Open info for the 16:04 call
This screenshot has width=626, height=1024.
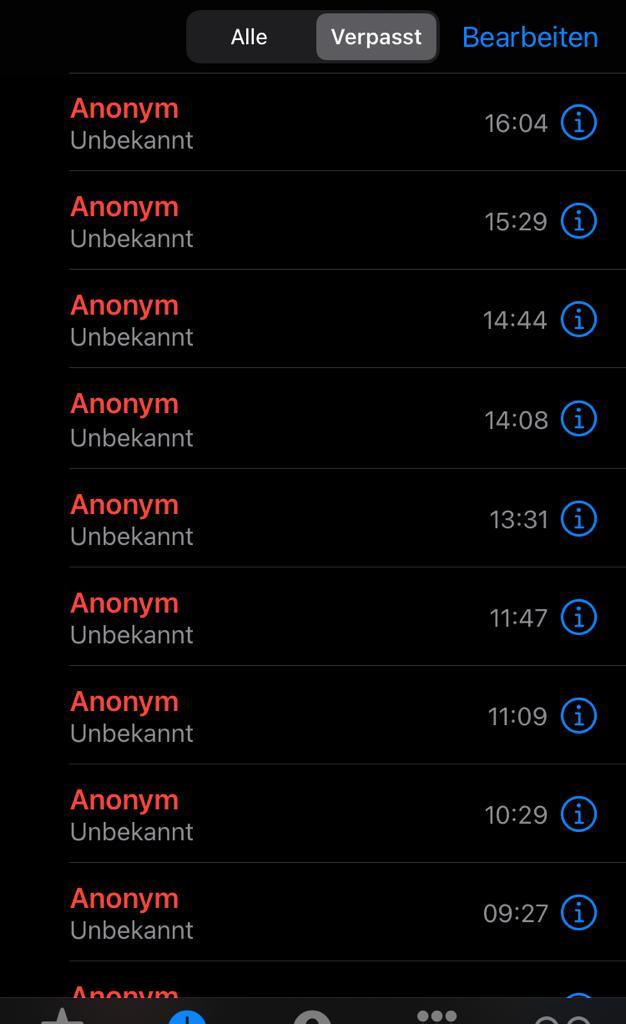(x=578, y=123)
